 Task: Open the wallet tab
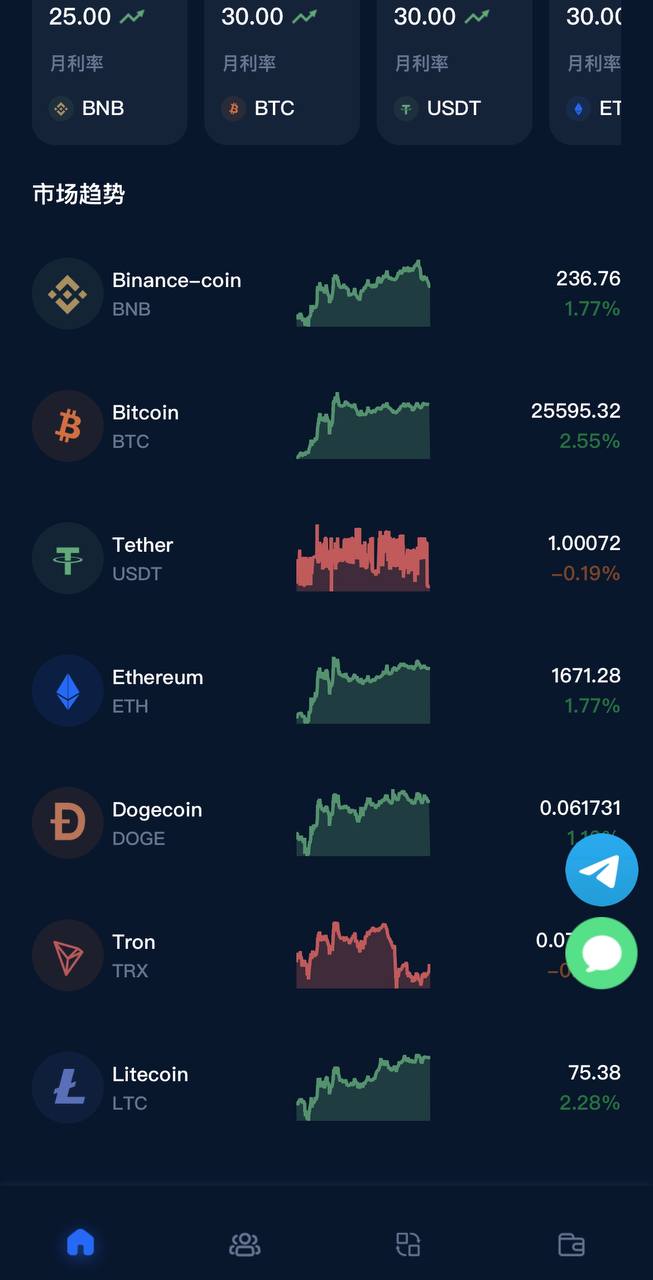[571, 1244]
